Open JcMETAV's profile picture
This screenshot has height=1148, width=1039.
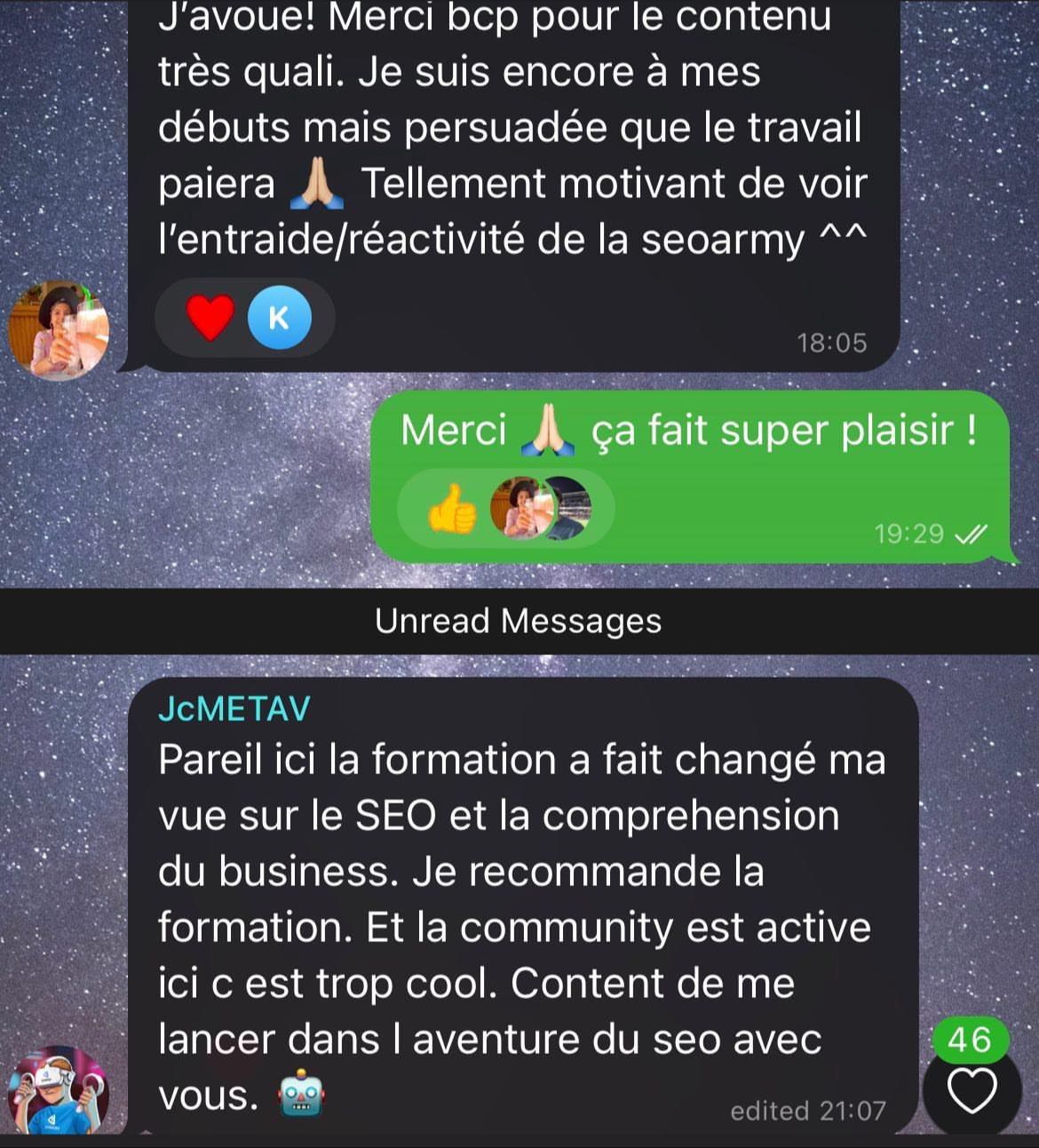point(59,1089)
